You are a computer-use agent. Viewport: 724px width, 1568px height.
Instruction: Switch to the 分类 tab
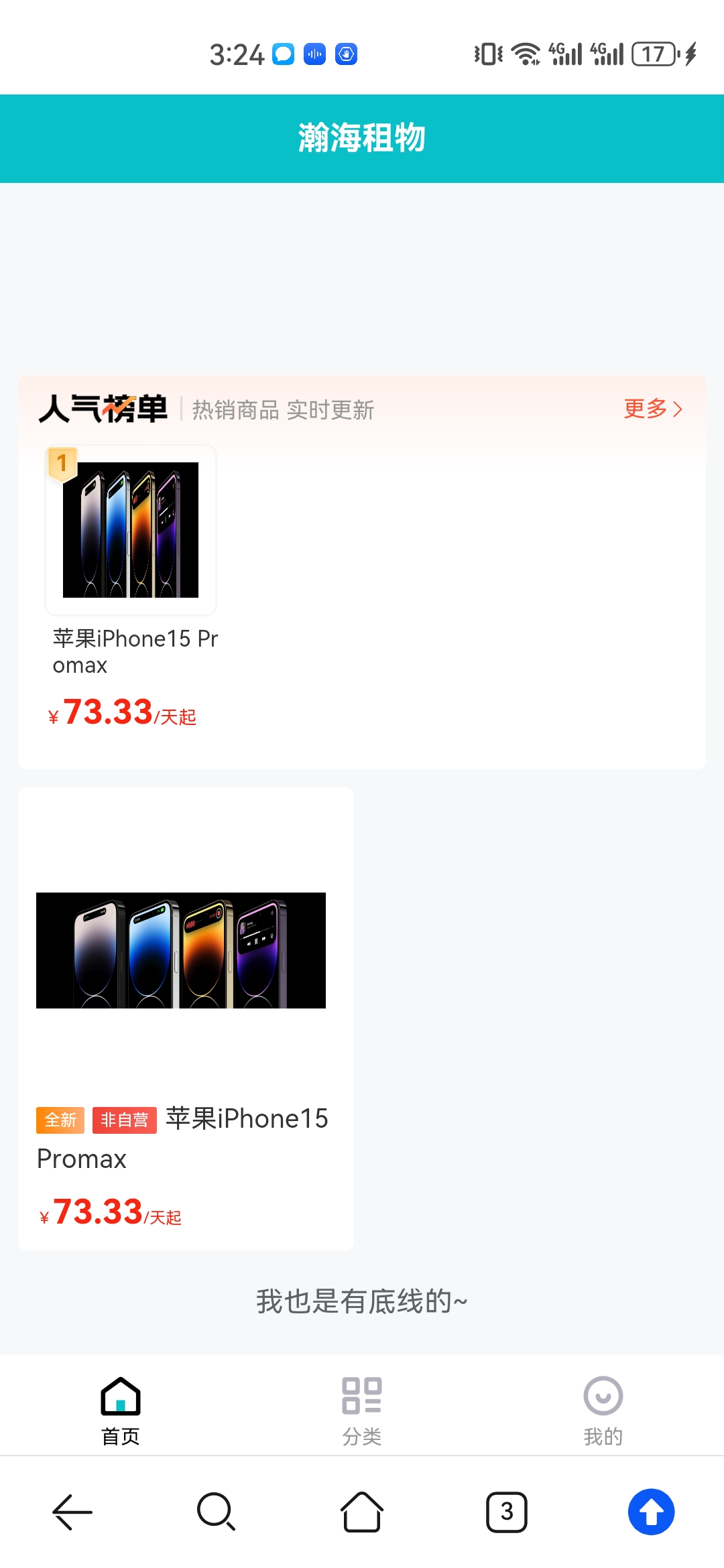[x=362, y=1411]
